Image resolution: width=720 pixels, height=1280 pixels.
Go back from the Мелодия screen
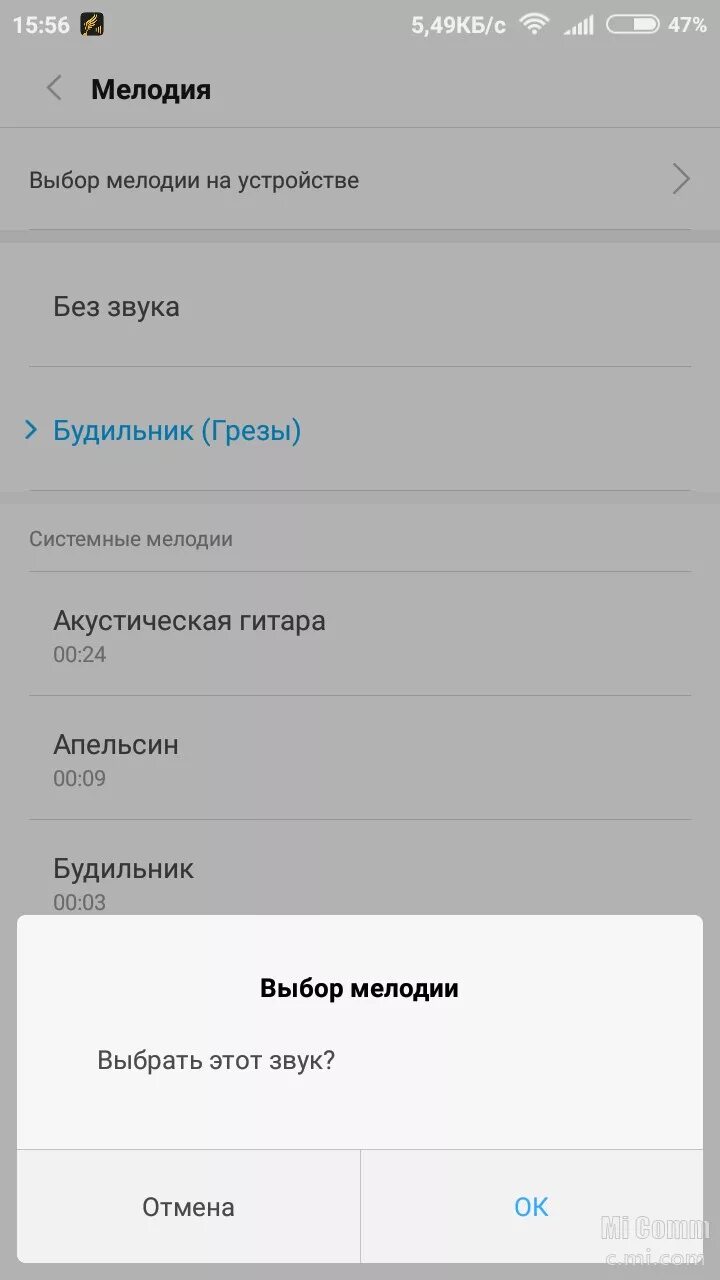click(54, 89)
